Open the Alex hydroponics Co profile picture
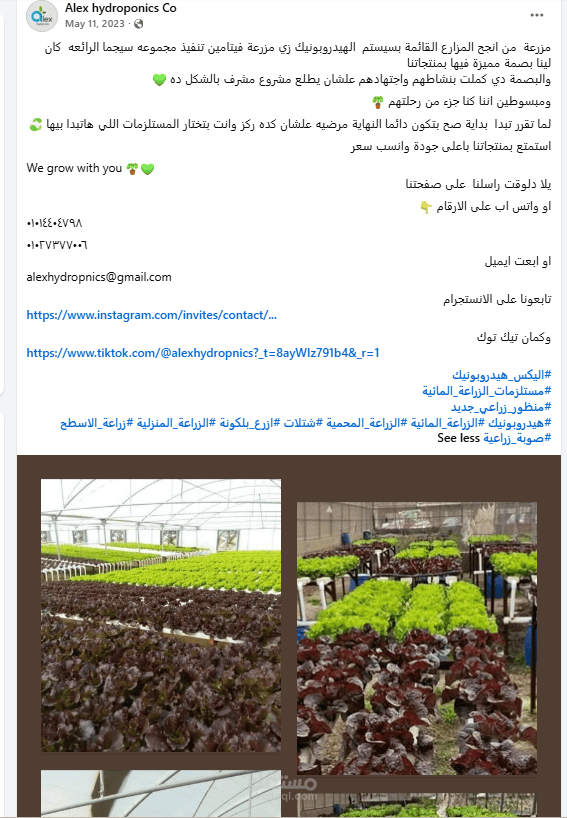 click(42, 16)
